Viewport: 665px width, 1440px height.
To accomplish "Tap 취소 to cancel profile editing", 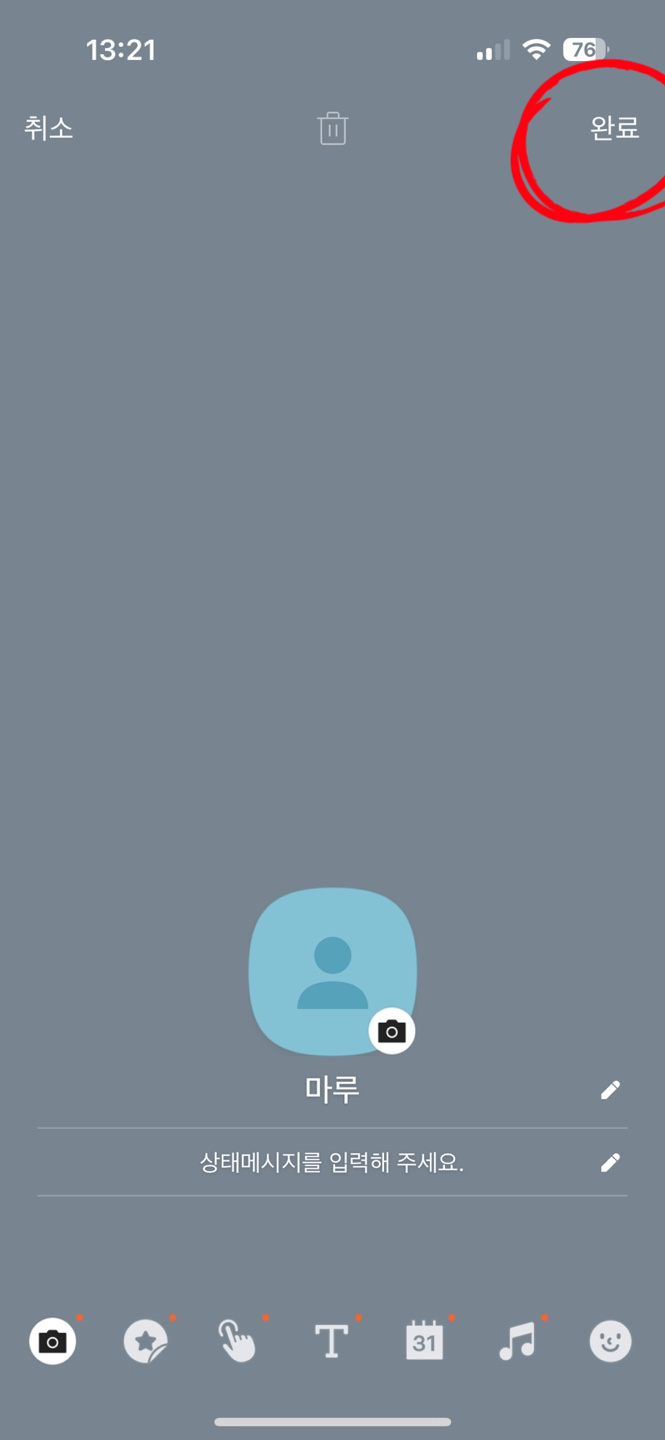I will [x=48, y=129].
